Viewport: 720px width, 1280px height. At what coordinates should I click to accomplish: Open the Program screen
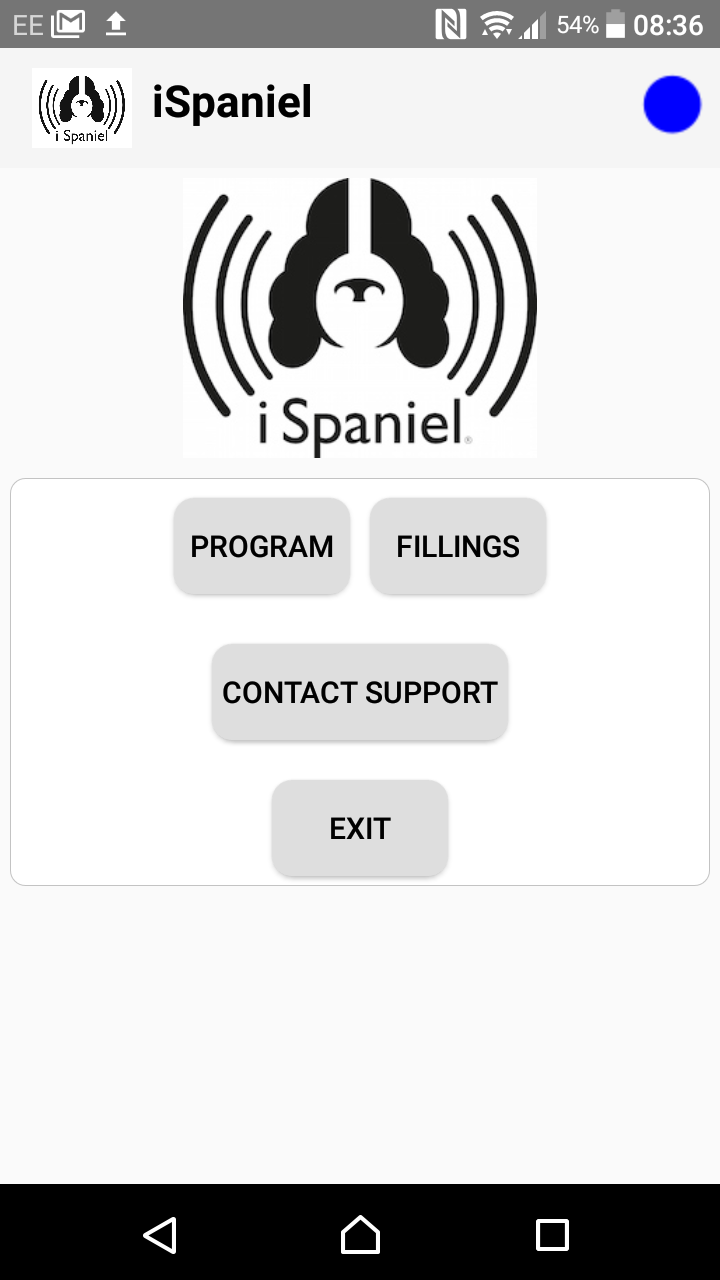pos(262,546)
